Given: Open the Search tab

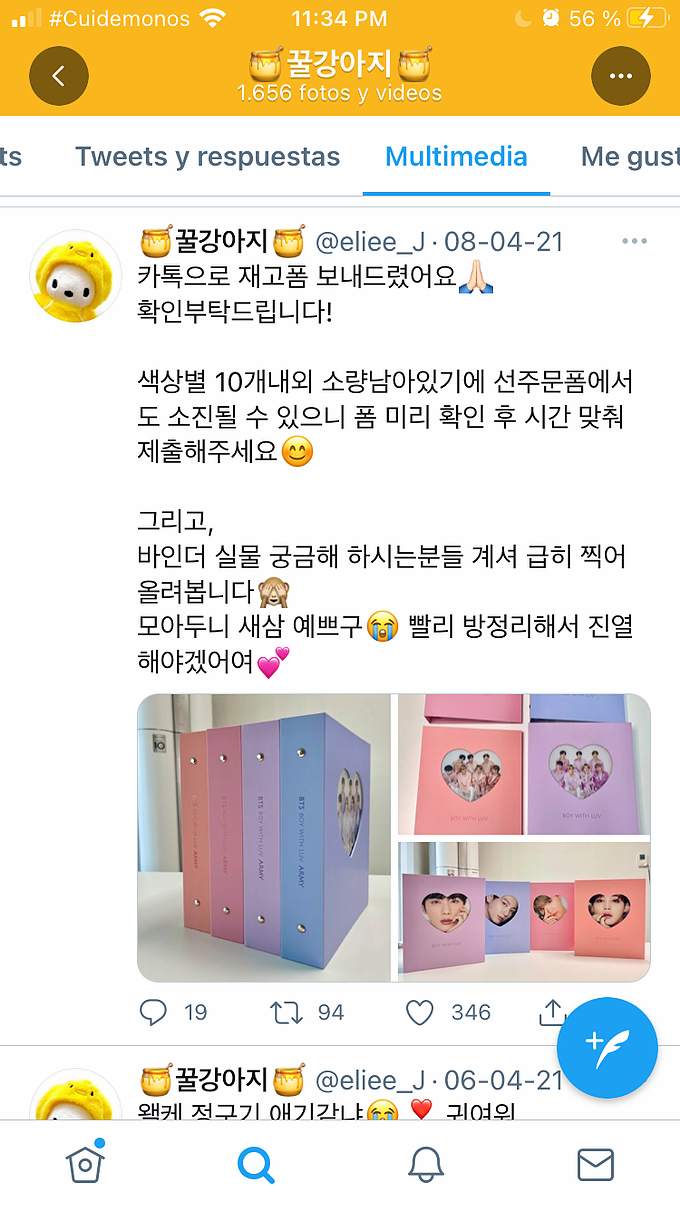Looking at the screenshot, I should [x=256, y=1164].
